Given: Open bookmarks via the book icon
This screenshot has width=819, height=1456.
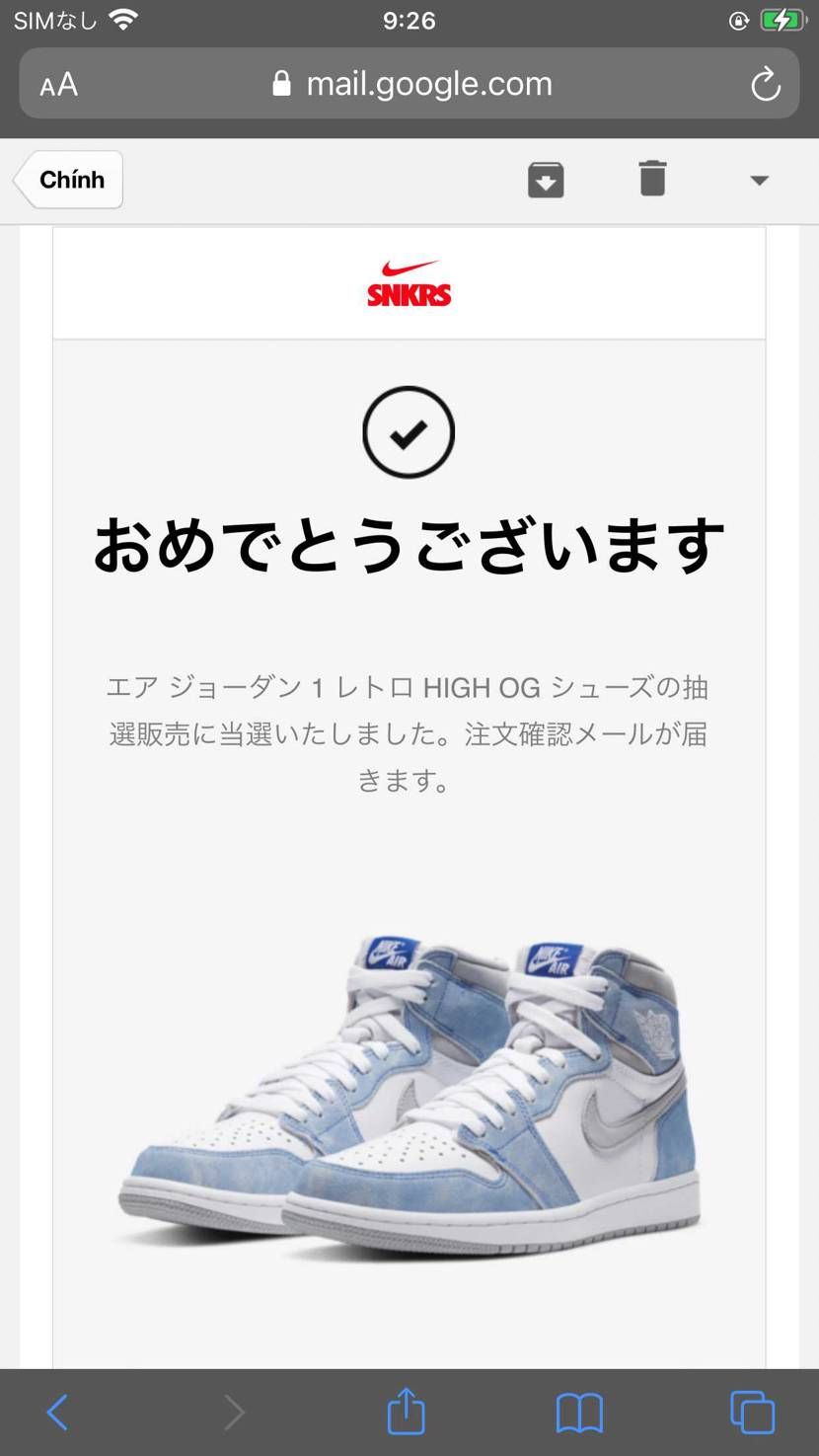Looking at the screenshot, I should click(x=579, y=1412).
